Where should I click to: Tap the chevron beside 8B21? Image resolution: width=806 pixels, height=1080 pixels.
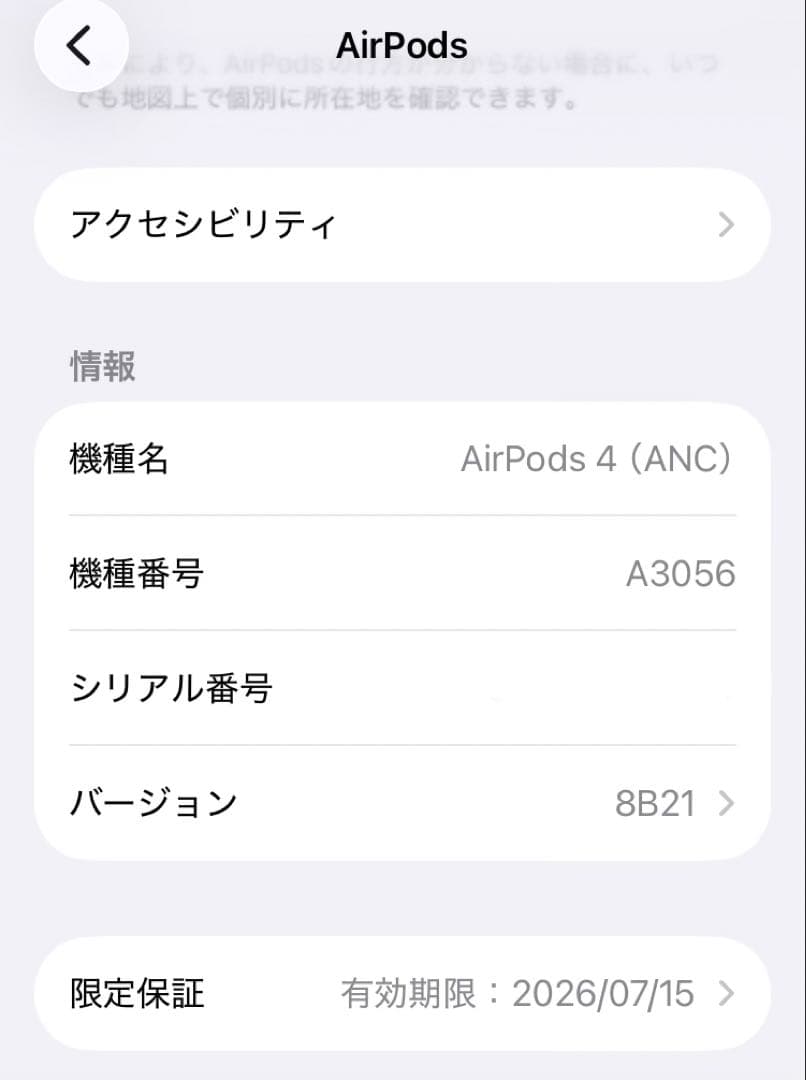[727, 802]
